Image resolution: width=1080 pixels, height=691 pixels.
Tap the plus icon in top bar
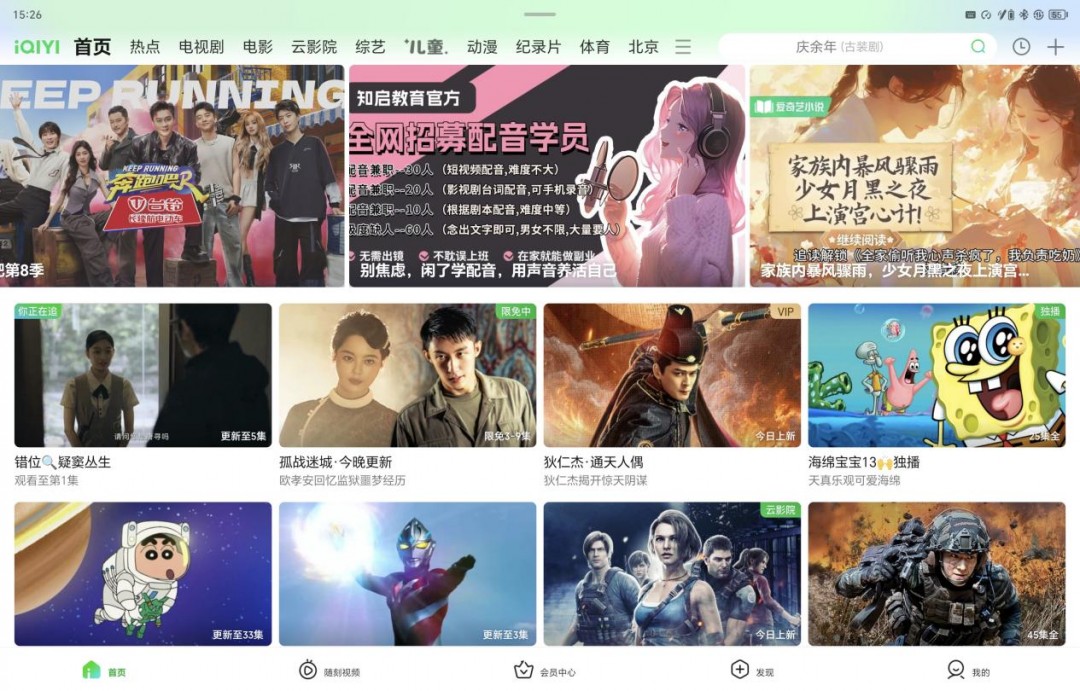click(1055, 47)
